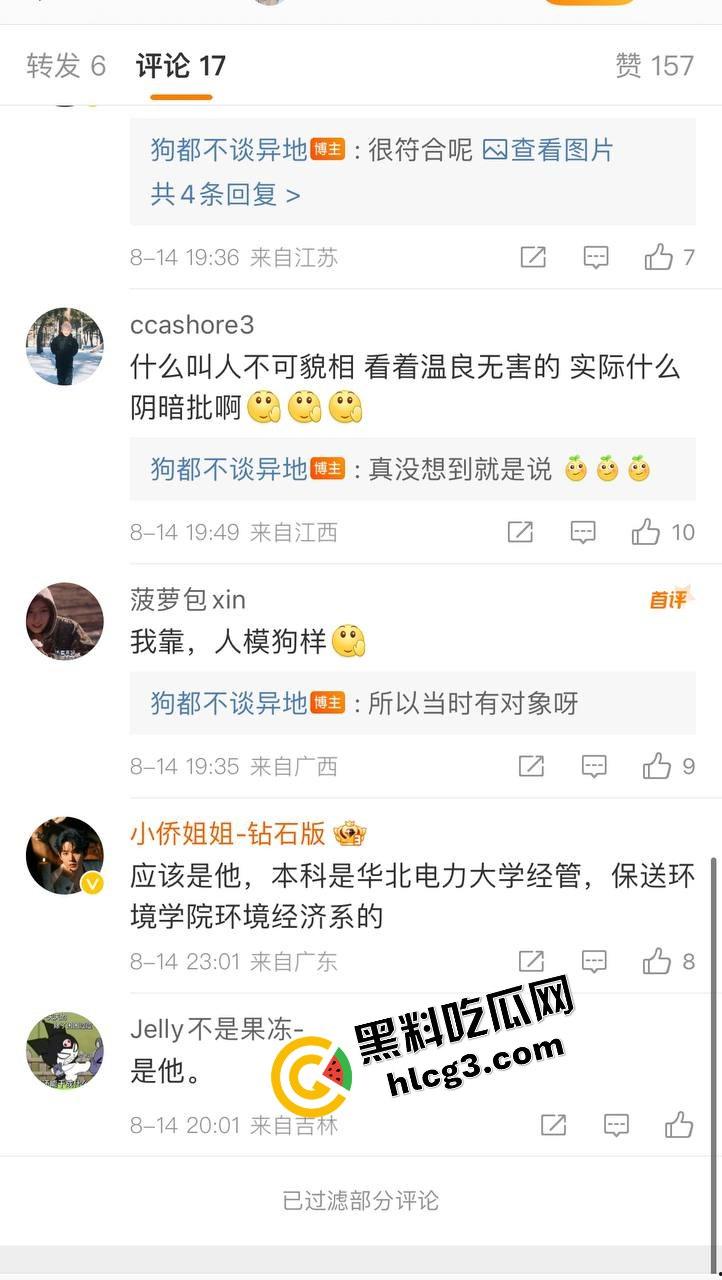
Task: Click the share icon on 小侨姐姐's comment
Action: coord(531,961)
